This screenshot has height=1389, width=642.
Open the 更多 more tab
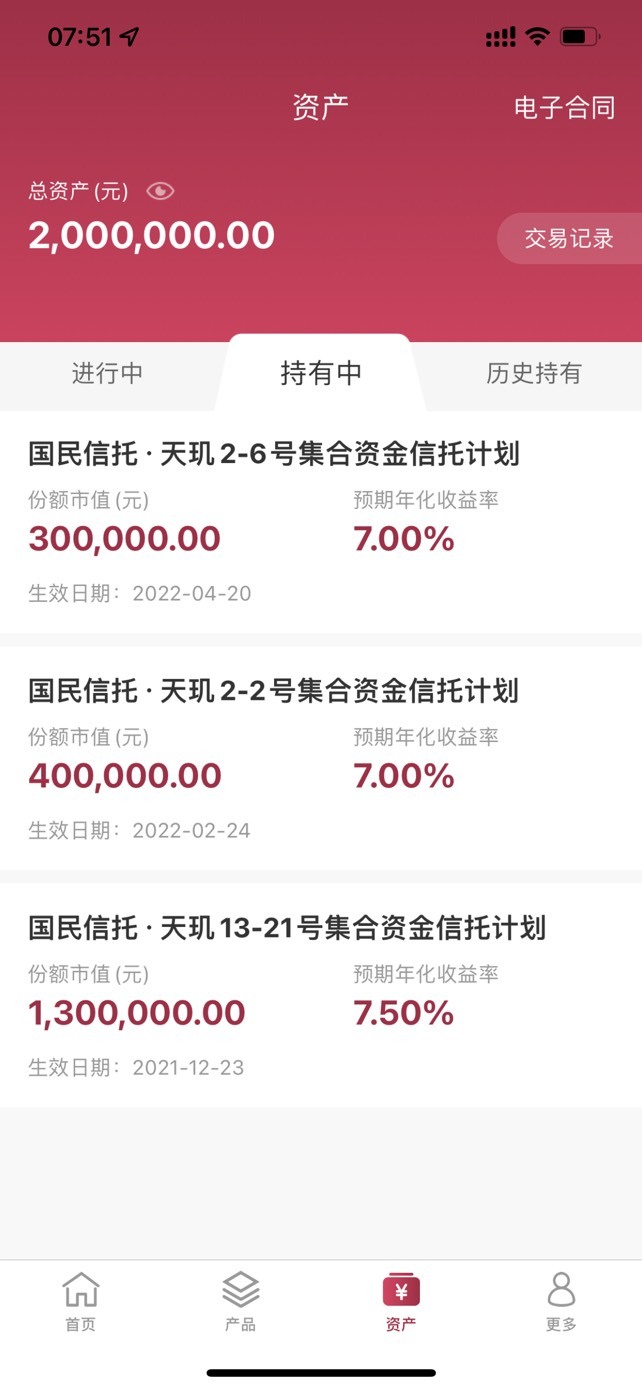pos(561,1302)
